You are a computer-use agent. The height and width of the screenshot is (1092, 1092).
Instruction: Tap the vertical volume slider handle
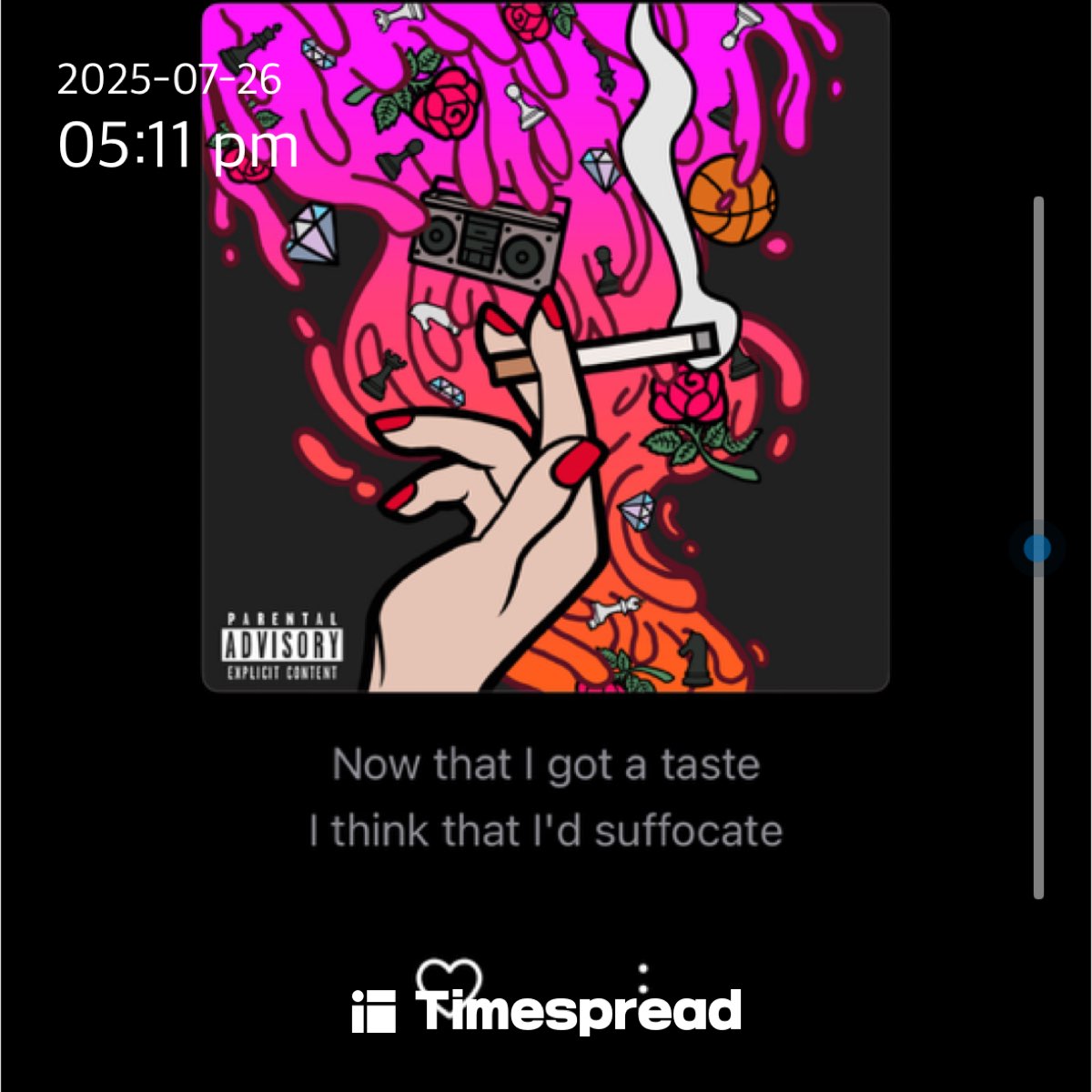pos(1037,548)
